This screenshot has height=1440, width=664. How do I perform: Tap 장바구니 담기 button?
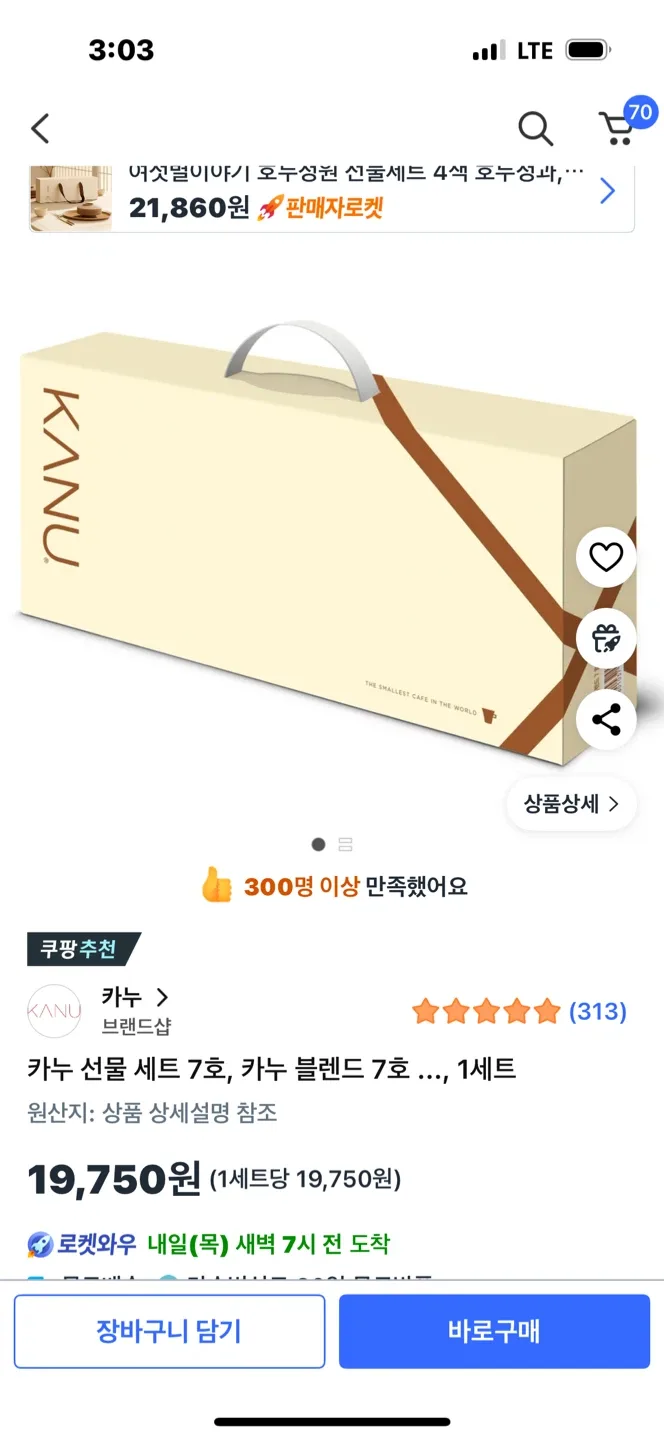[169, 1331]
